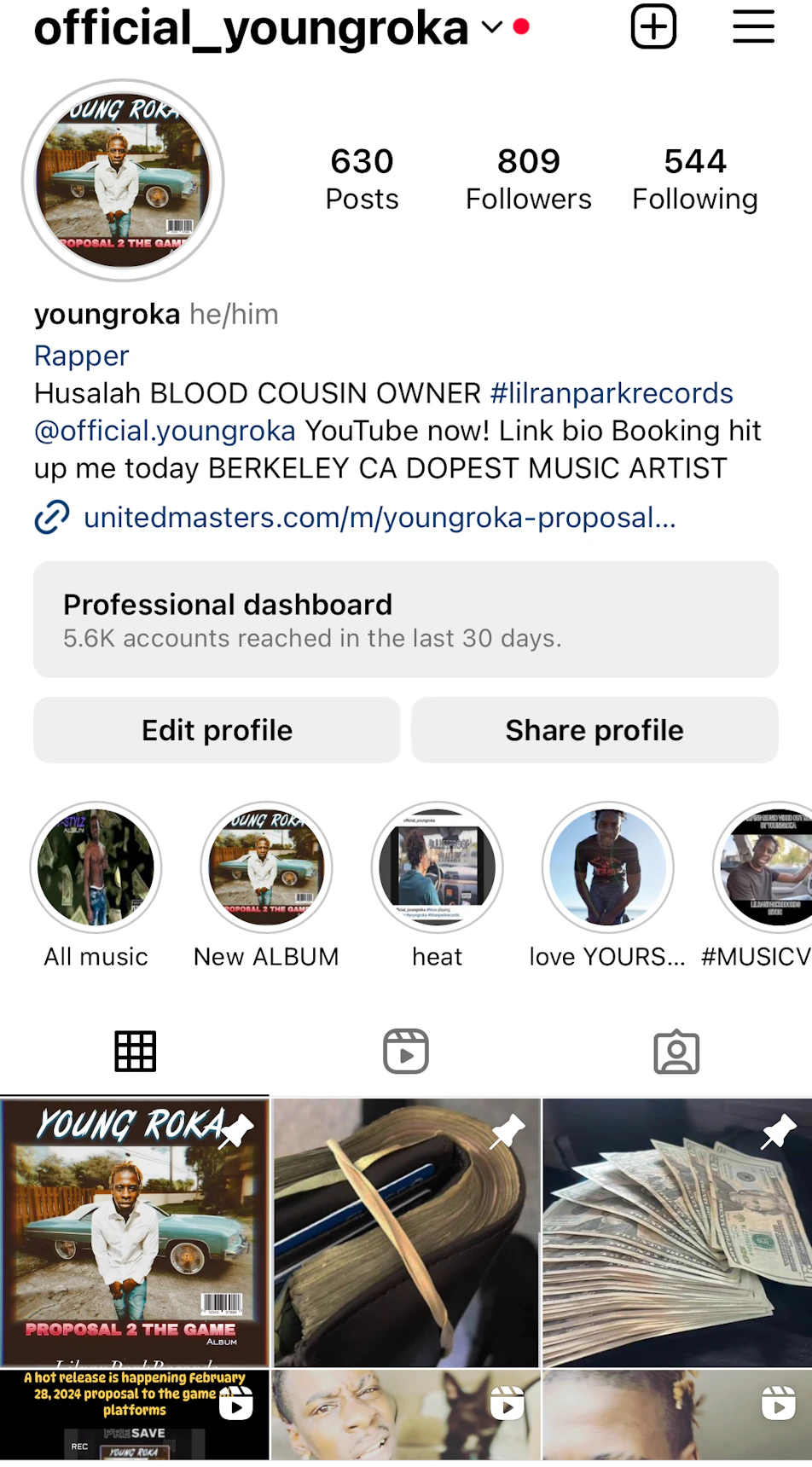Open the 544 Following list
The image size is (812, 1467).
[x=694, y=179]
